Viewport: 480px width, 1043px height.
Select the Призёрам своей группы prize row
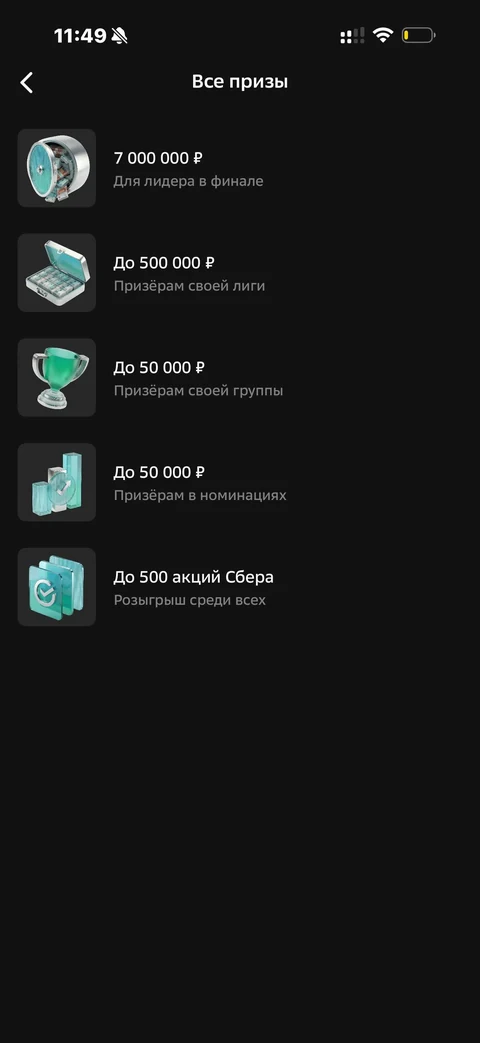pyautogui.click(x=240, y=377)
